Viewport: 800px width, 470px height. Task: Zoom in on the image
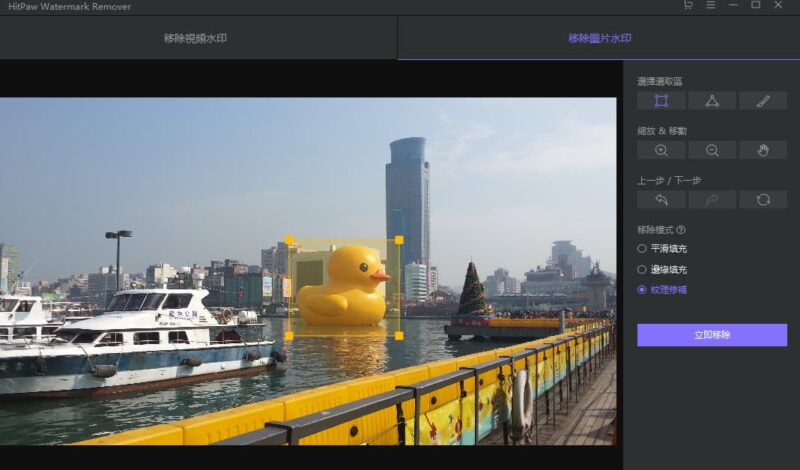pyautogui.click(x=661, y=150)
